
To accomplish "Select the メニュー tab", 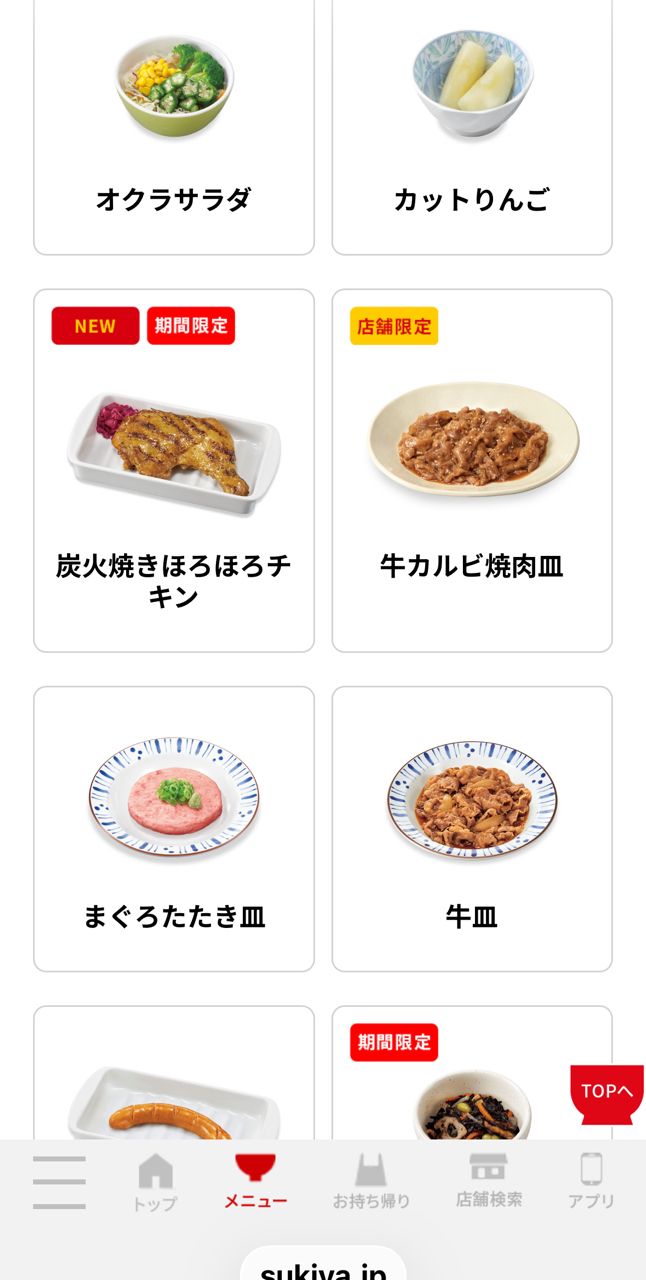I will (x=255, y=1182).
